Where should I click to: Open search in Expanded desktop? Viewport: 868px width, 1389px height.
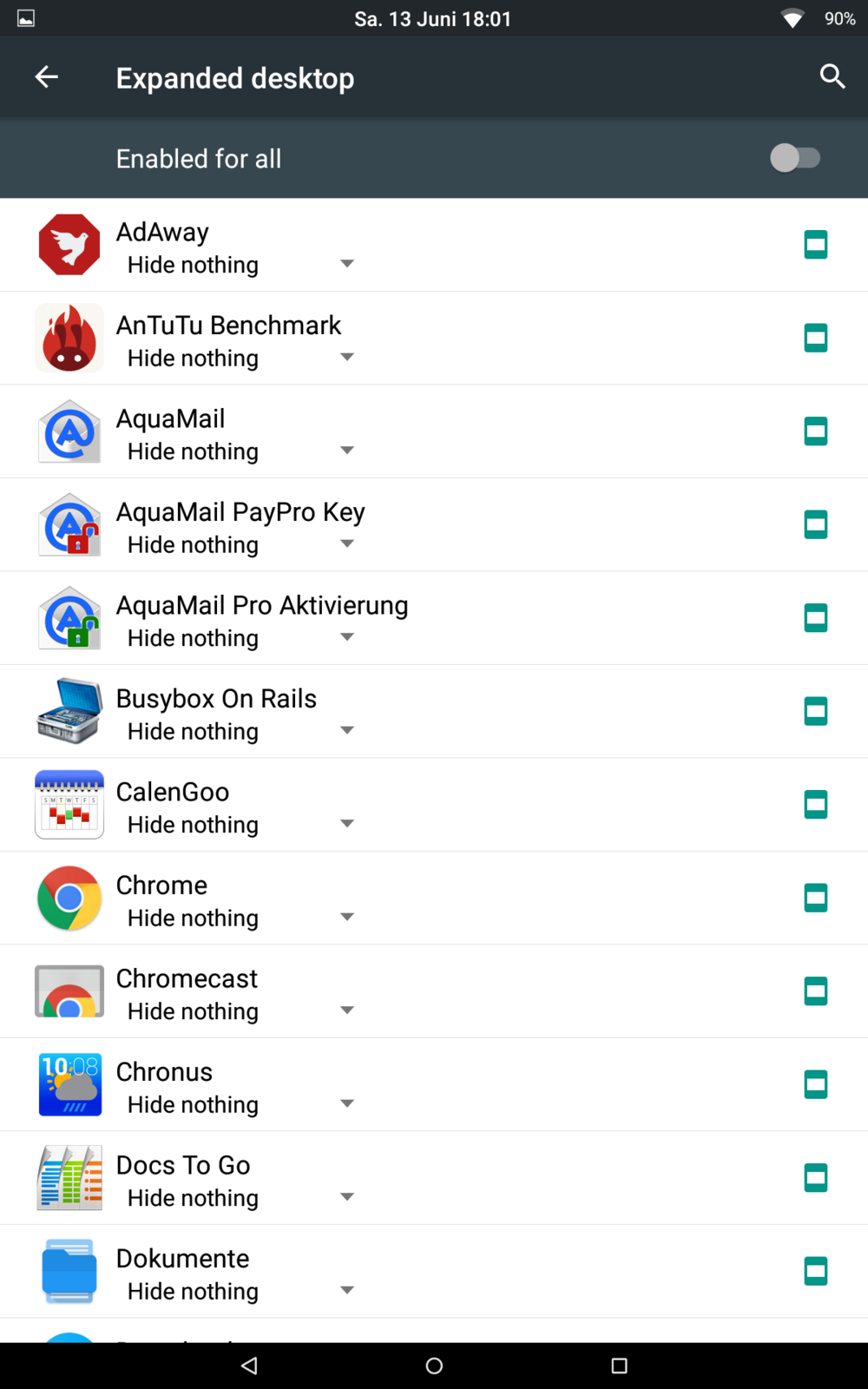click(x=832, y=77)
